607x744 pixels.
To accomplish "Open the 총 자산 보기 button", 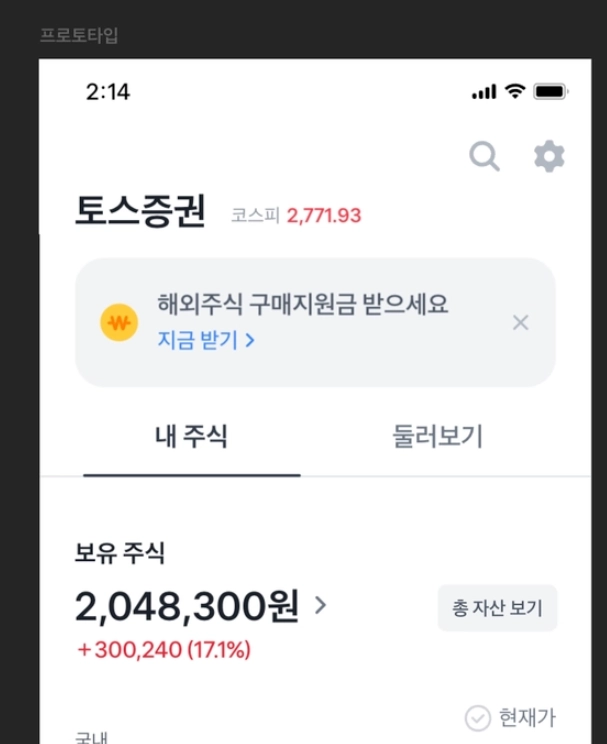I will pos(497,608).
